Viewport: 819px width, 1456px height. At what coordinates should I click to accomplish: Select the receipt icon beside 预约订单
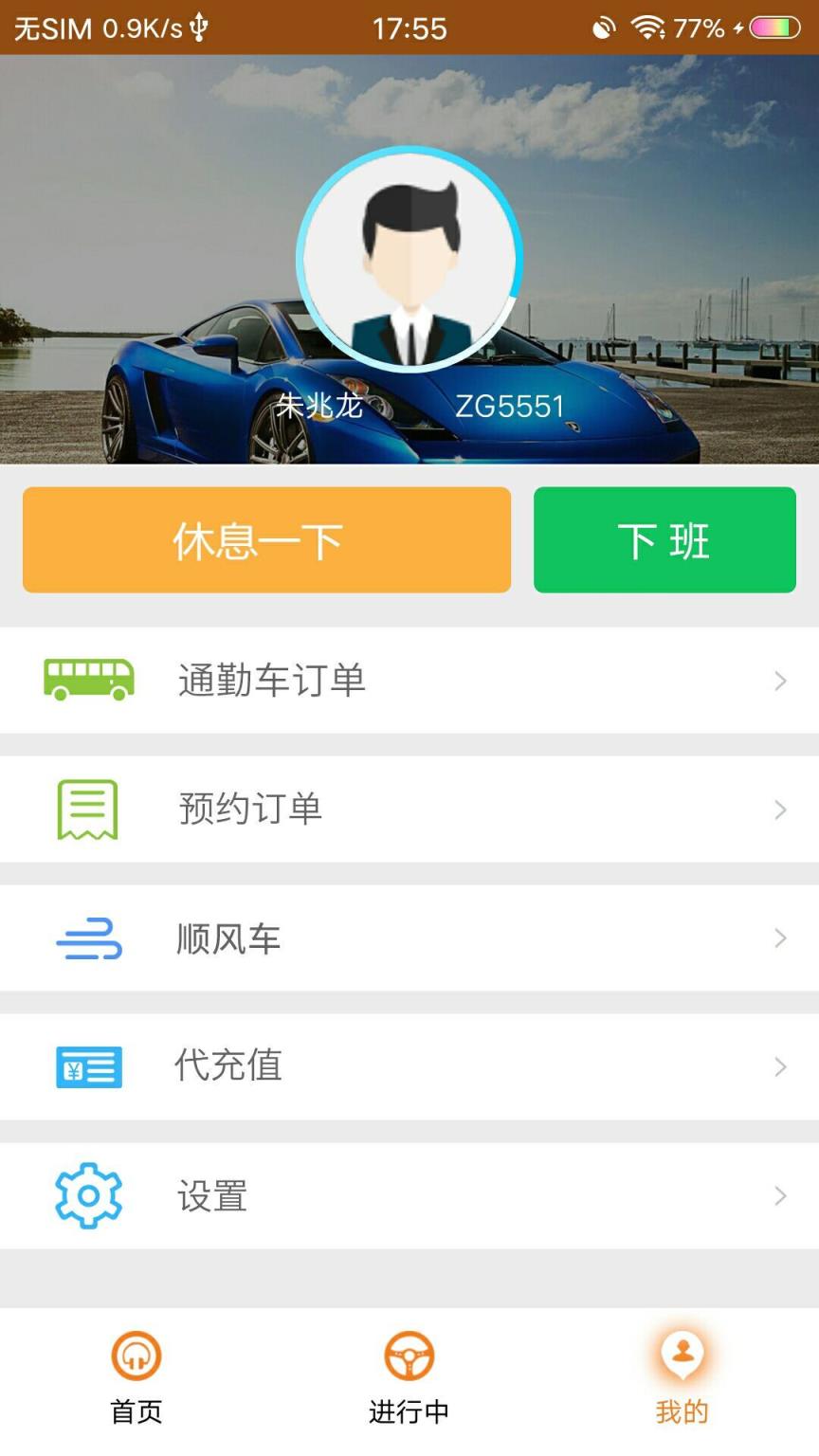click(87, 809)
